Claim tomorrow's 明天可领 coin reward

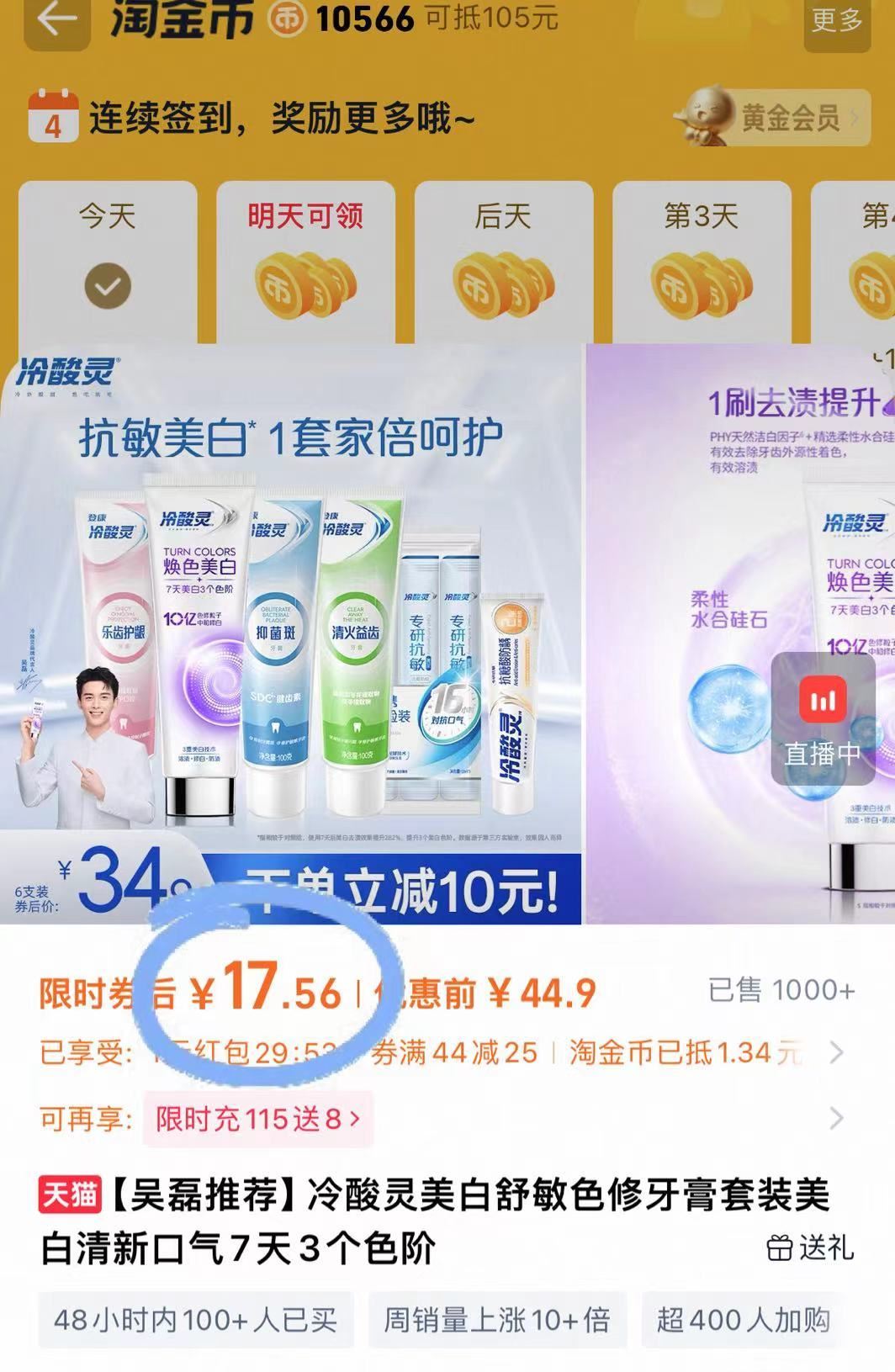click(306, 262)
